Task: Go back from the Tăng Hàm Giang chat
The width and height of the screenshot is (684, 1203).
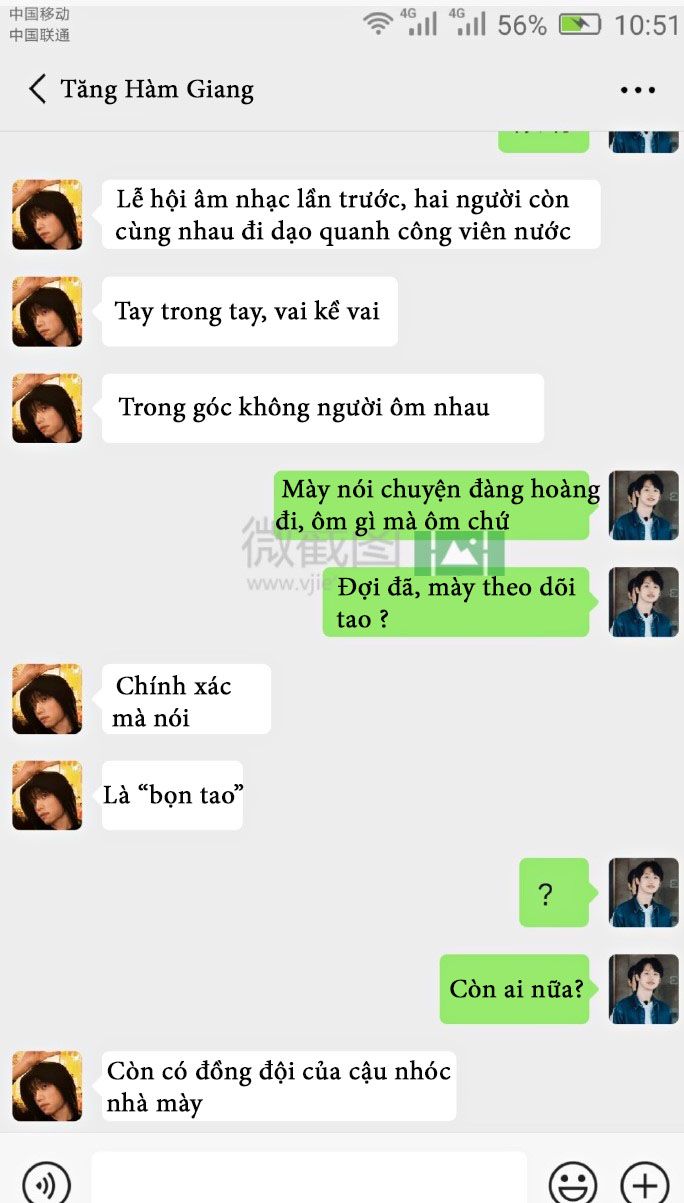Action: tap(37, 90)
